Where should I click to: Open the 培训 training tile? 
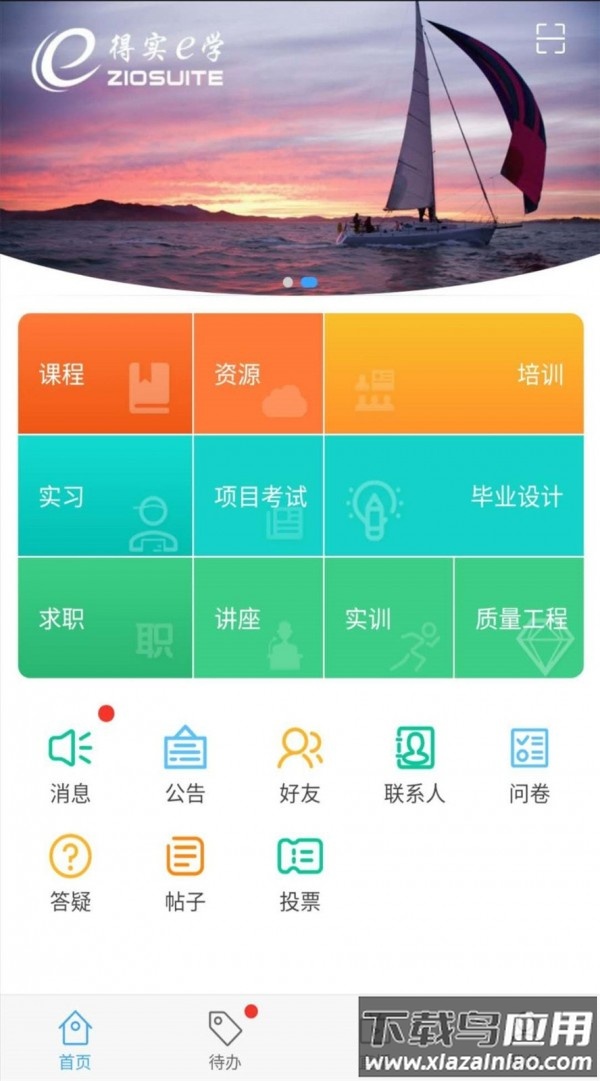453,374
